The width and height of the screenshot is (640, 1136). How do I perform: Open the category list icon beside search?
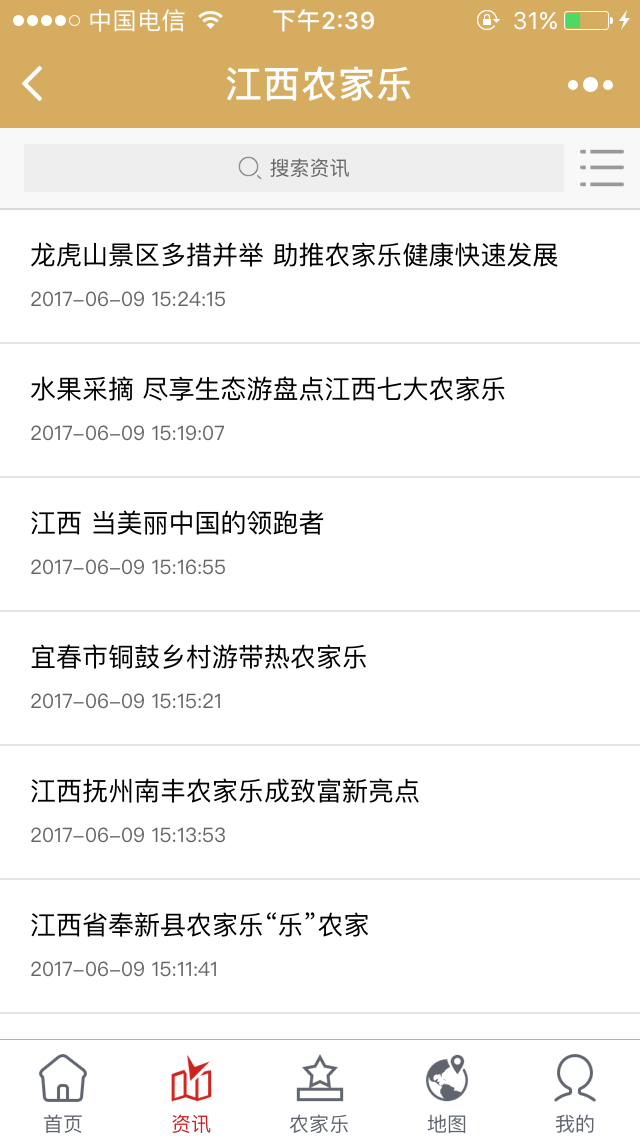(x=602, y=168)
